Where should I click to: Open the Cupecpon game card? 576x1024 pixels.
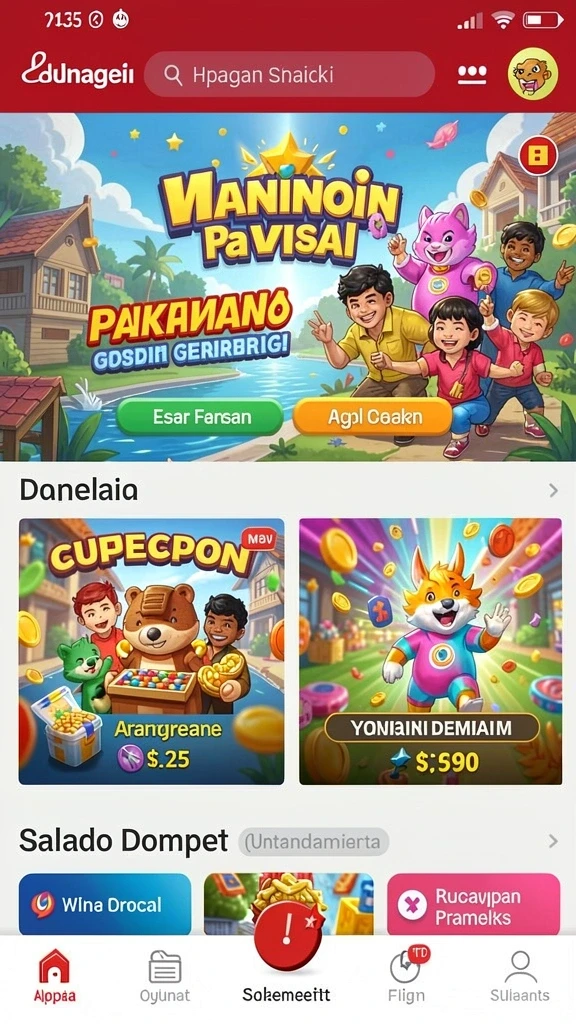coord(152,651)
